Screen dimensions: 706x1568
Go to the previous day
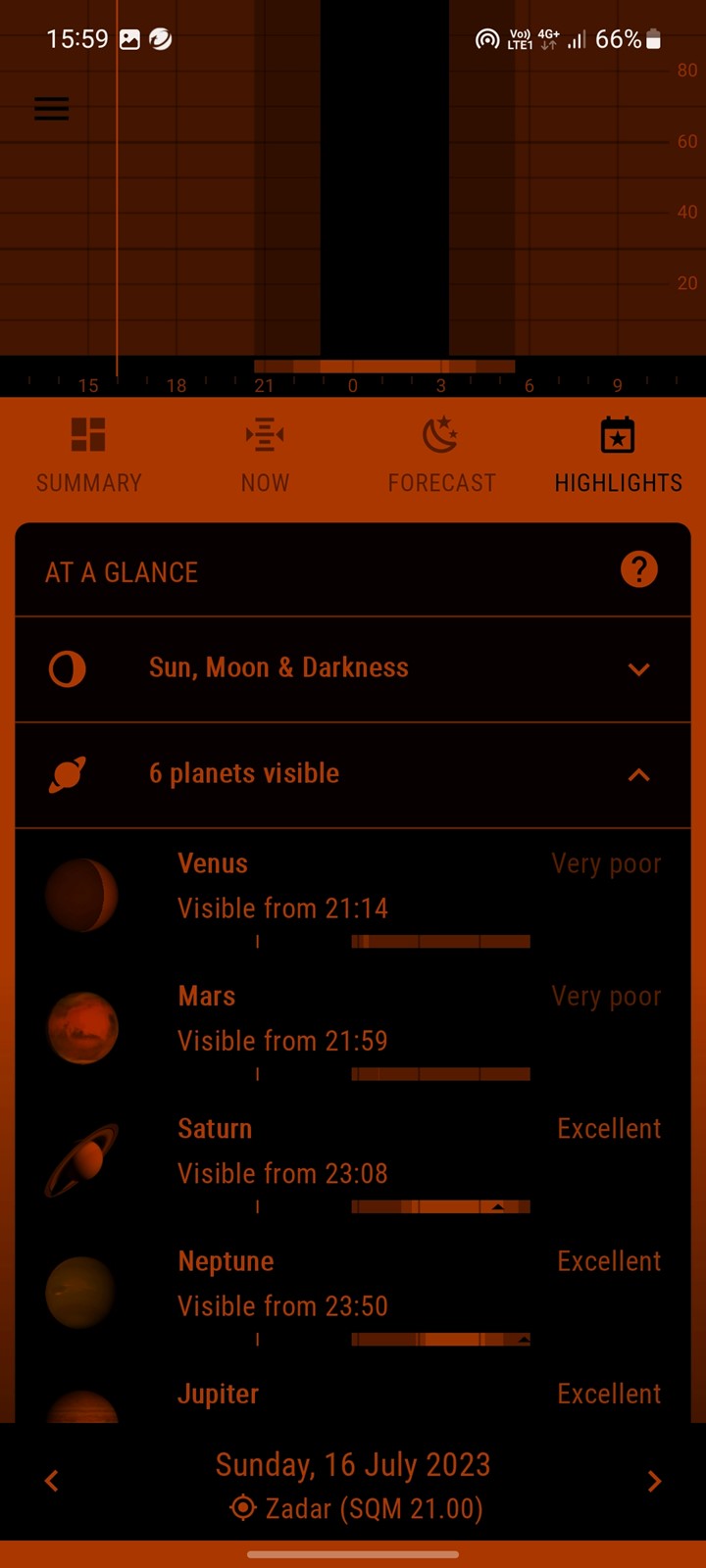(x=52, y=1481)
